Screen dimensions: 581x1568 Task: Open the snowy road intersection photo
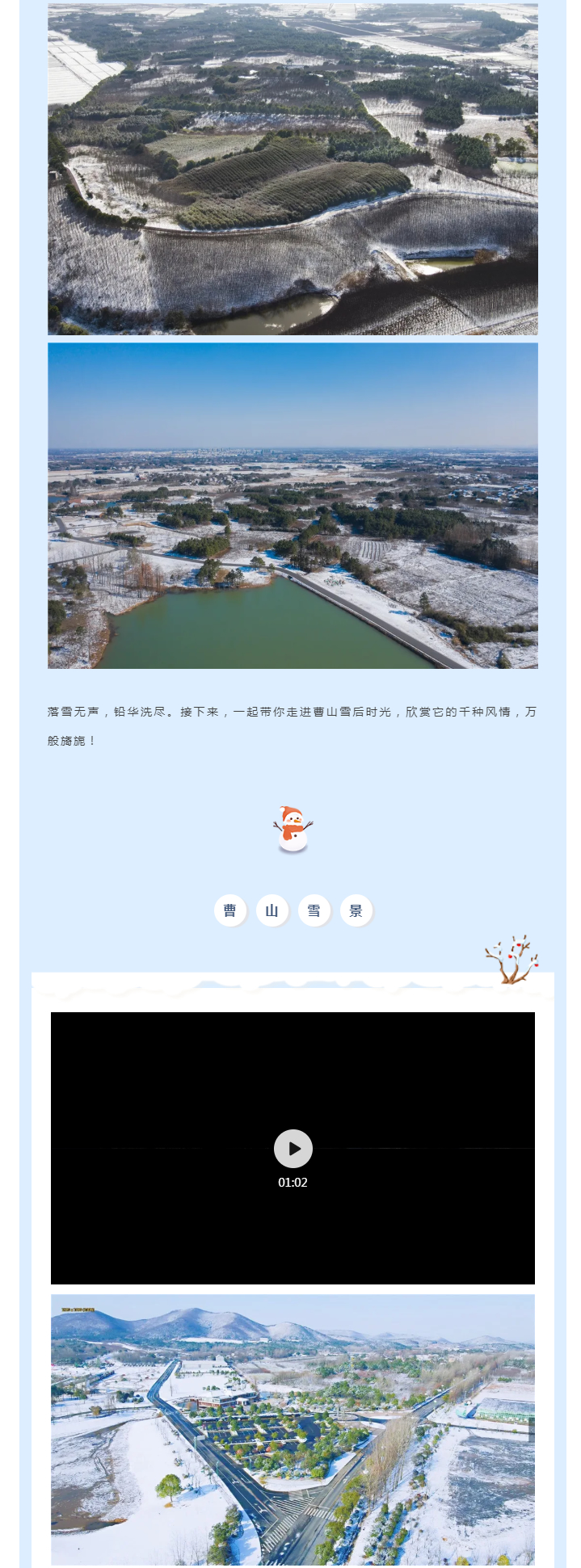[293, 1428]
